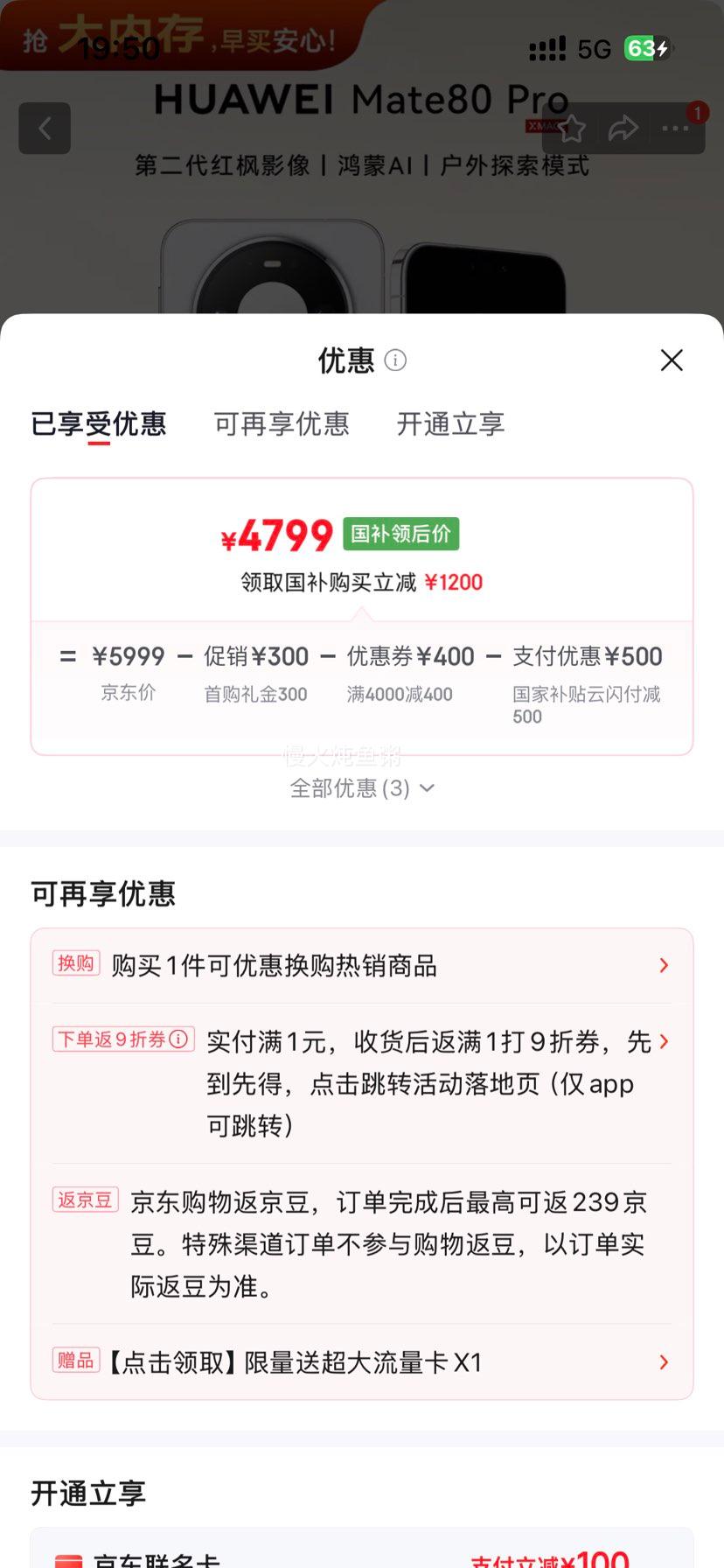Switch to the 可再享优惠 tab
Viewport: 724px width, 1568px height.
pyautogui.click(x=282, y=423)
